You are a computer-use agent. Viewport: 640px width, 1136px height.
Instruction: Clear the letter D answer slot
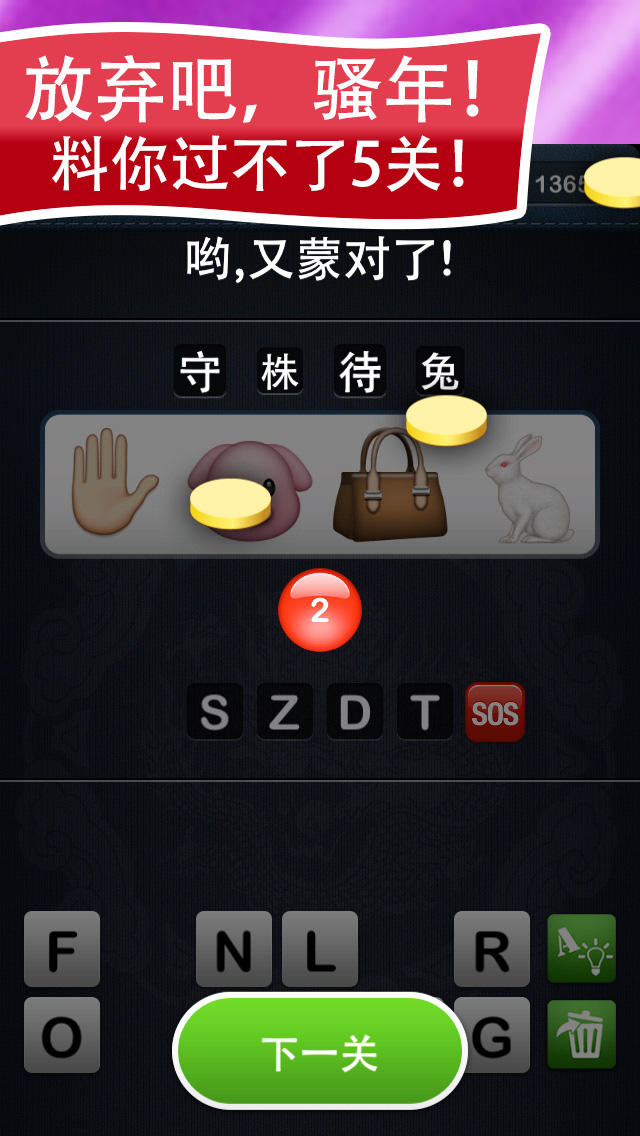tap(355, 712)
